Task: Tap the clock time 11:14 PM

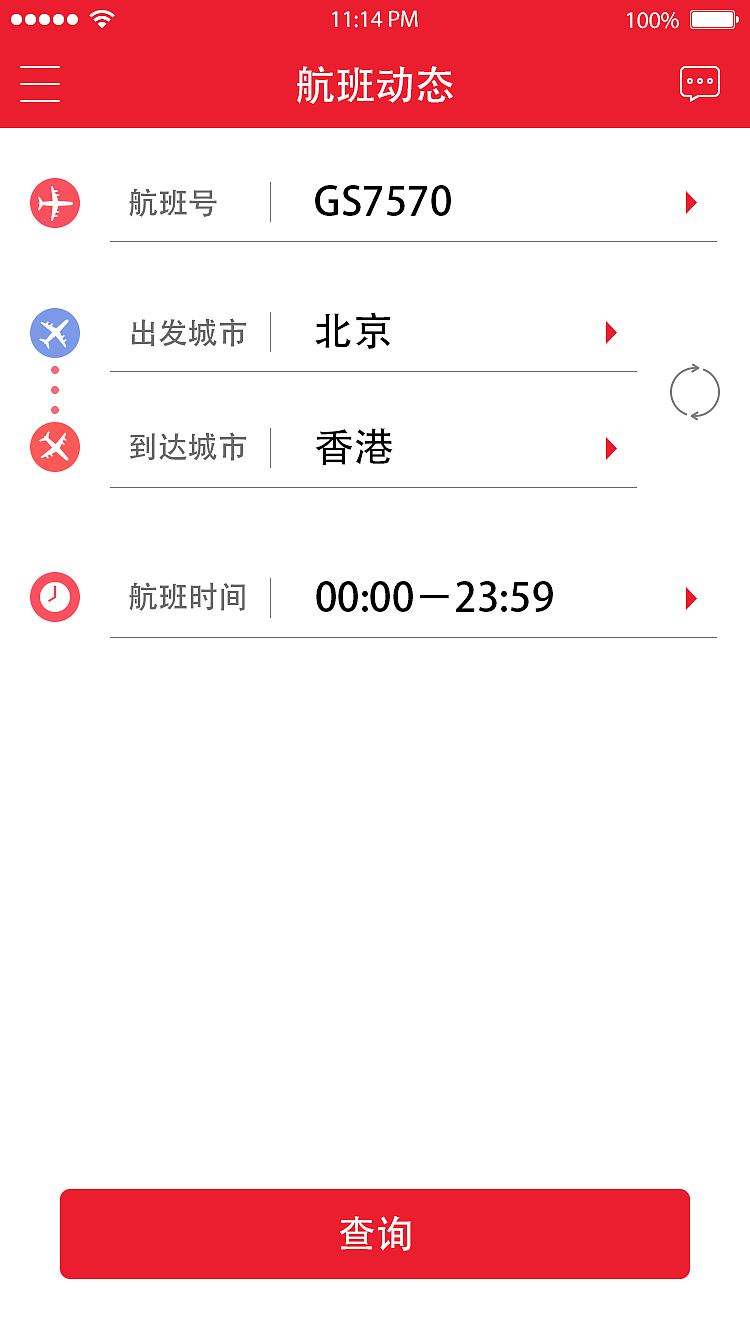Action: [x=374, y=17]
